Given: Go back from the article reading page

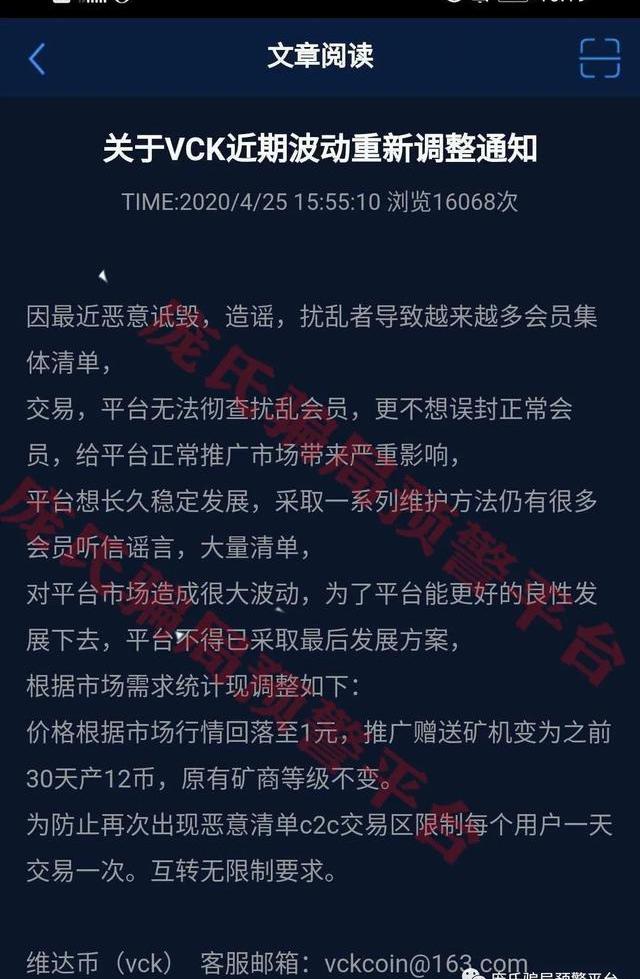Looking at the screenshot, I should coord(37,59).
